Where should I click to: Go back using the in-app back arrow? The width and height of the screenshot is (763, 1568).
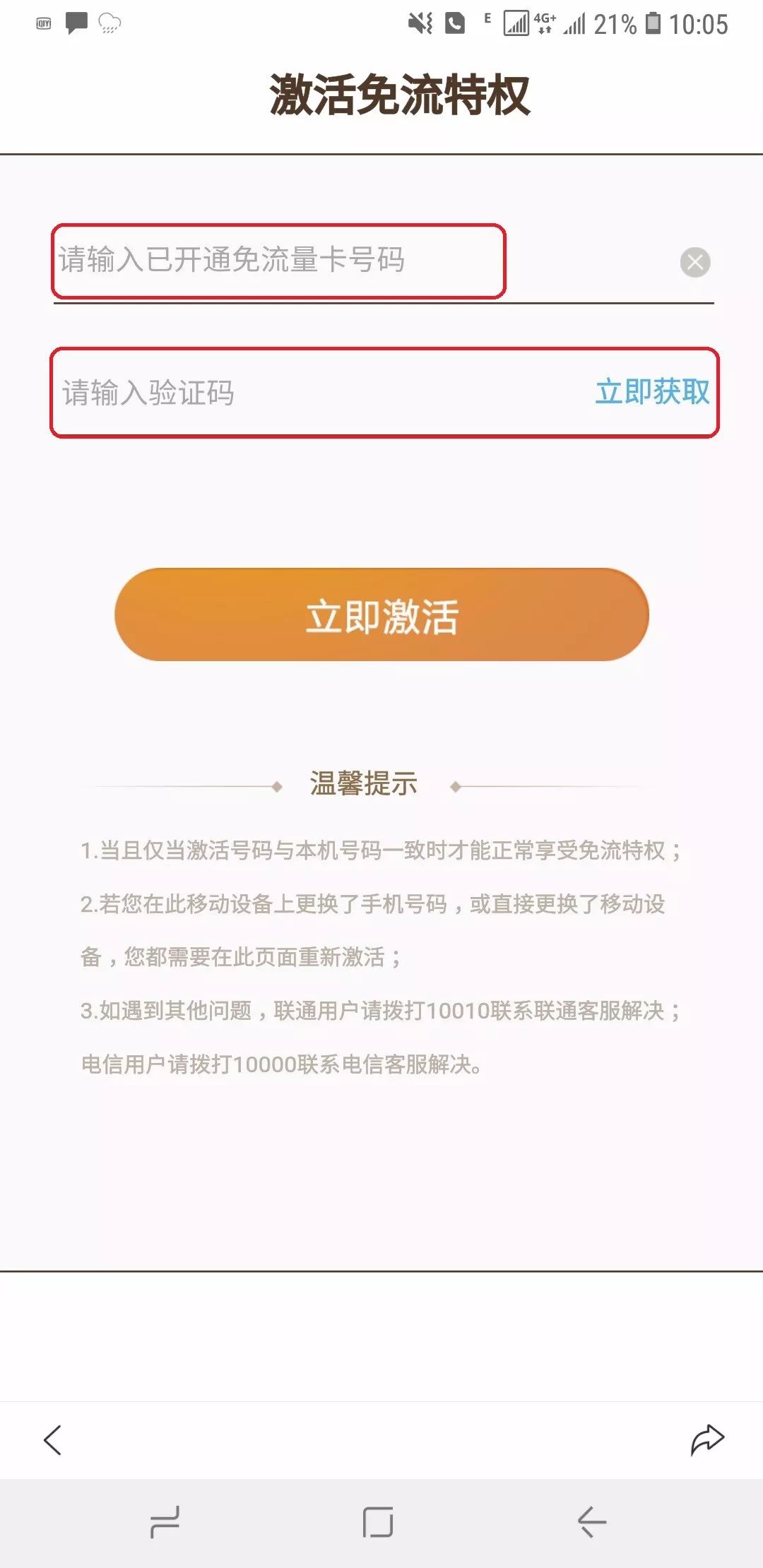click(x=53, y=1439)
